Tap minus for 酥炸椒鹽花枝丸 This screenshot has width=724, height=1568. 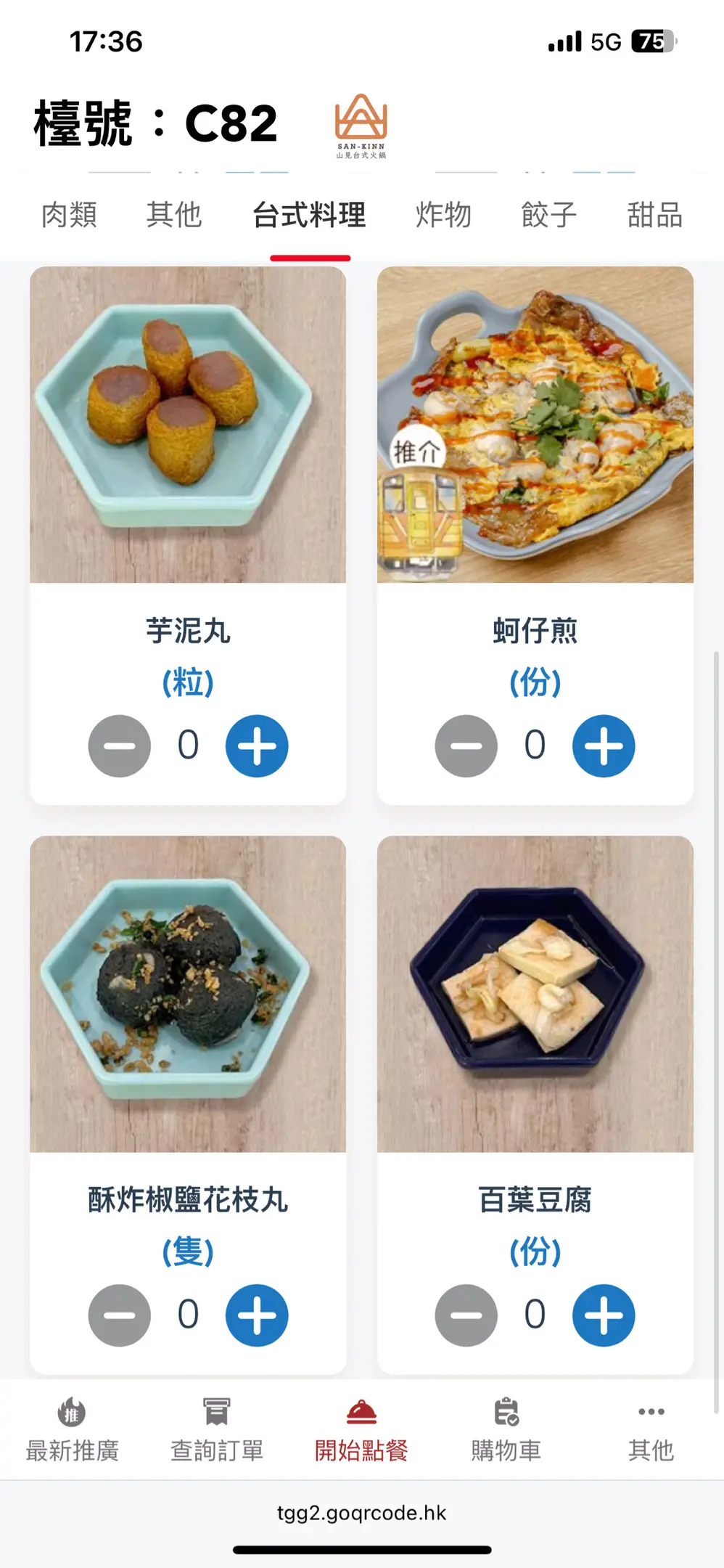tap(120, 1315)
